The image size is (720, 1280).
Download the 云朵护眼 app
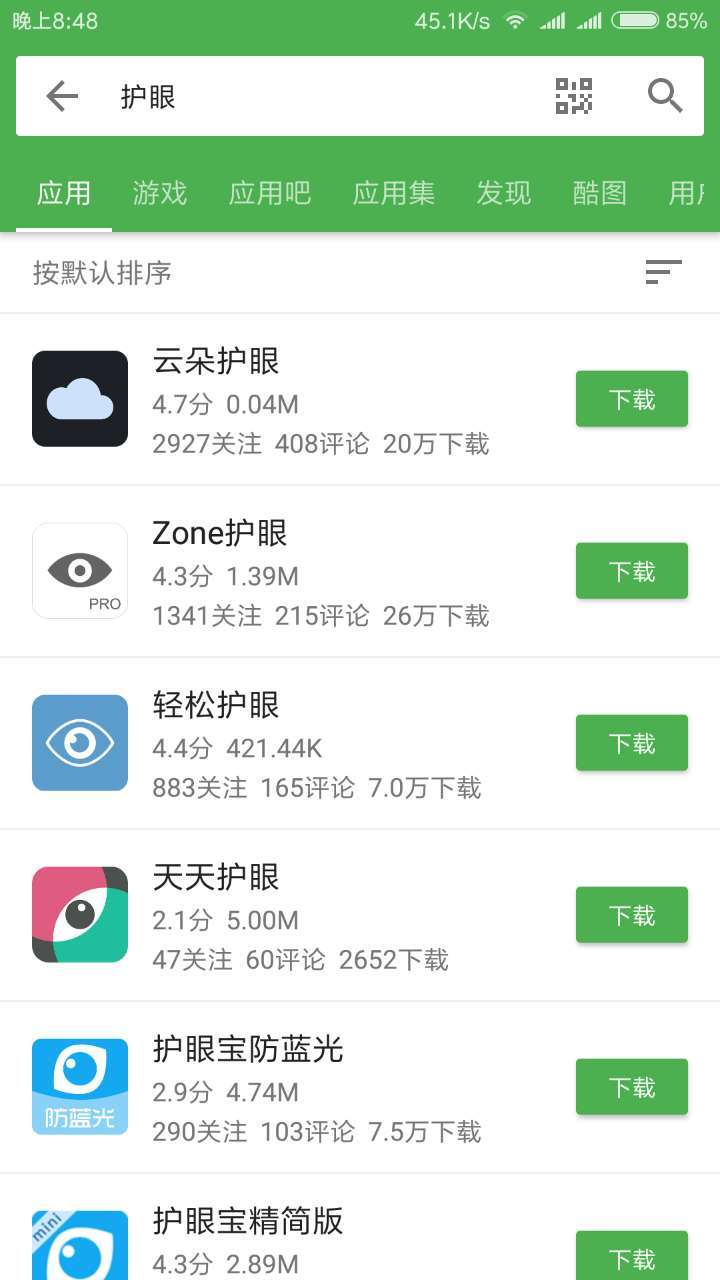coord(631,398)
